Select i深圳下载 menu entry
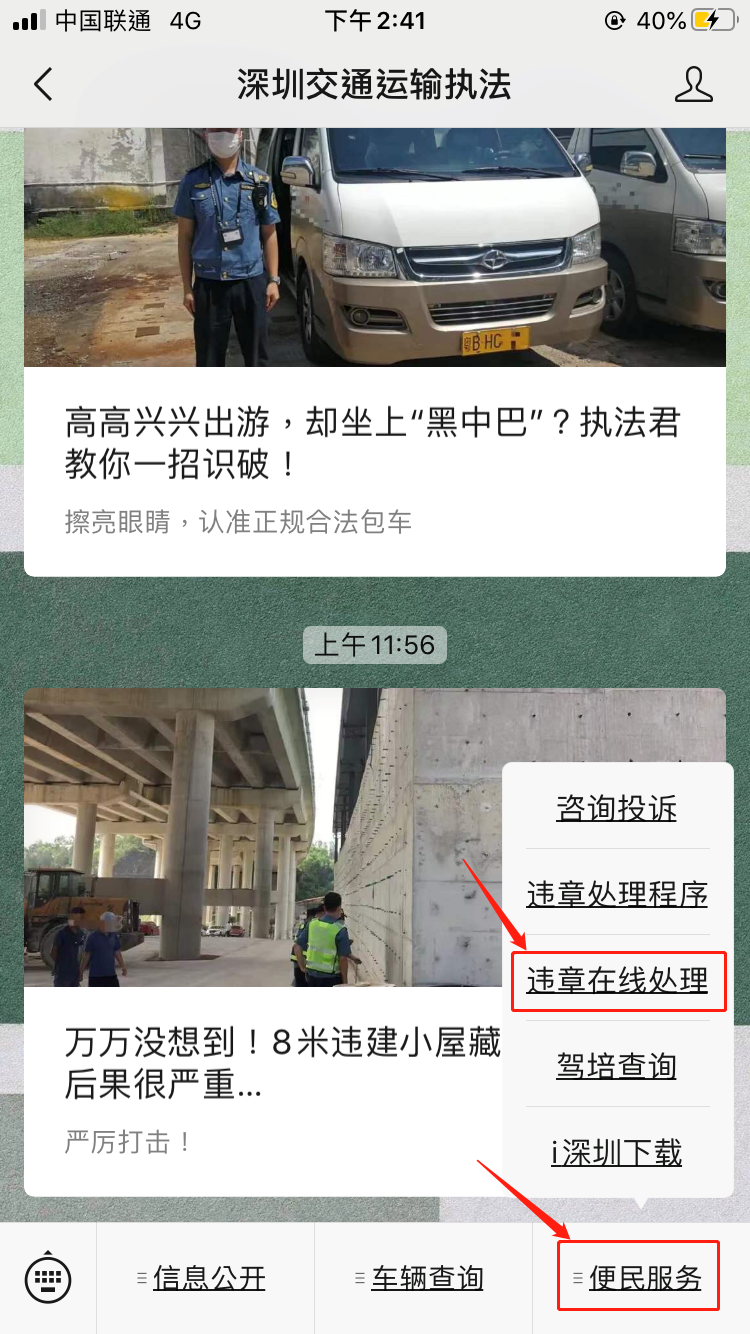Viewport: 750px width, 1334px height. pyautogui.click(x=617, y=1152)
